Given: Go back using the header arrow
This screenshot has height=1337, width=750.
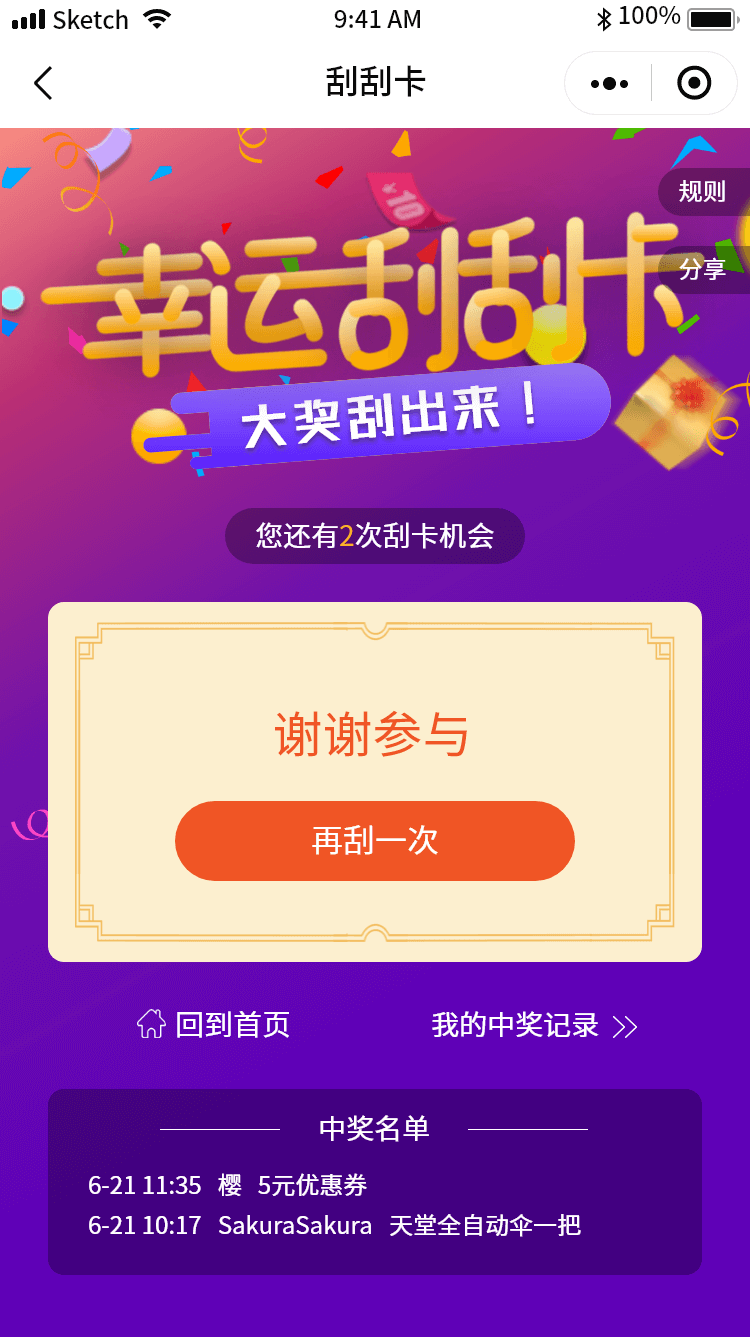Looking at the screenshot, I should pyautogui.click(x=43, y=83).
